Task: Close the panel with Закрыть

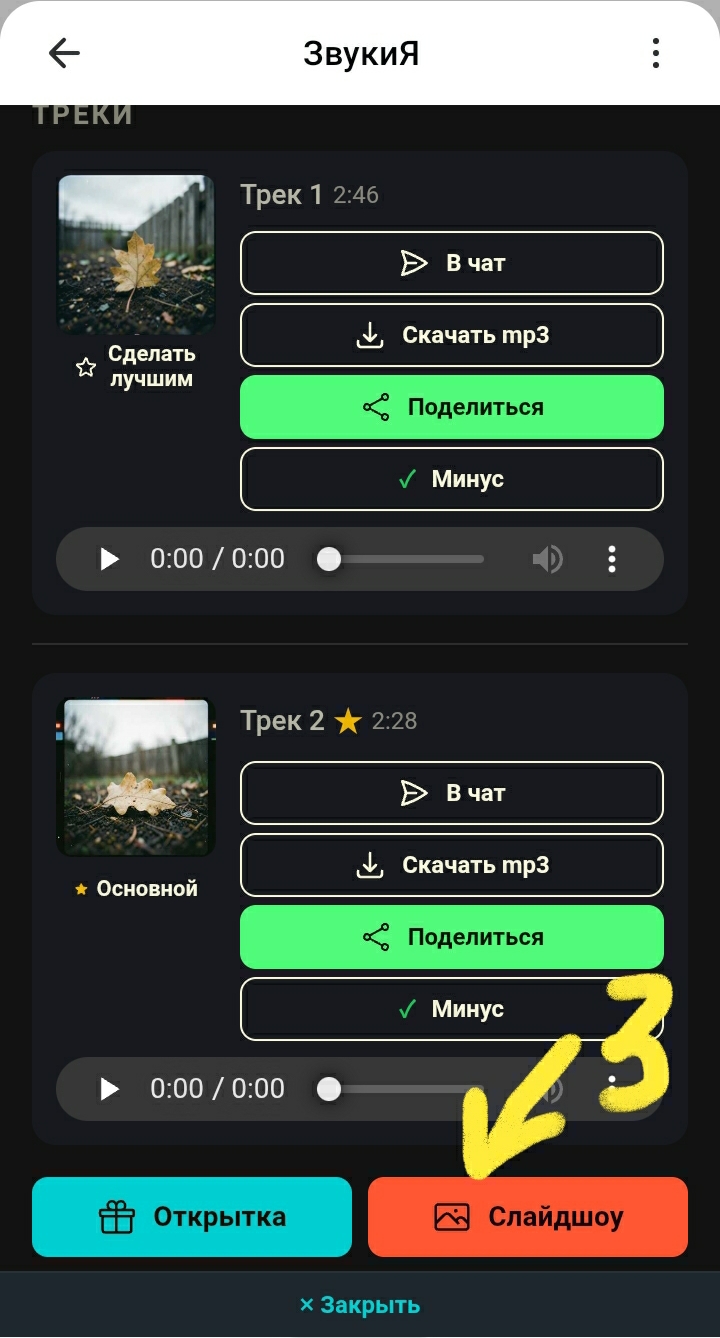Action: click(360, 1305)
